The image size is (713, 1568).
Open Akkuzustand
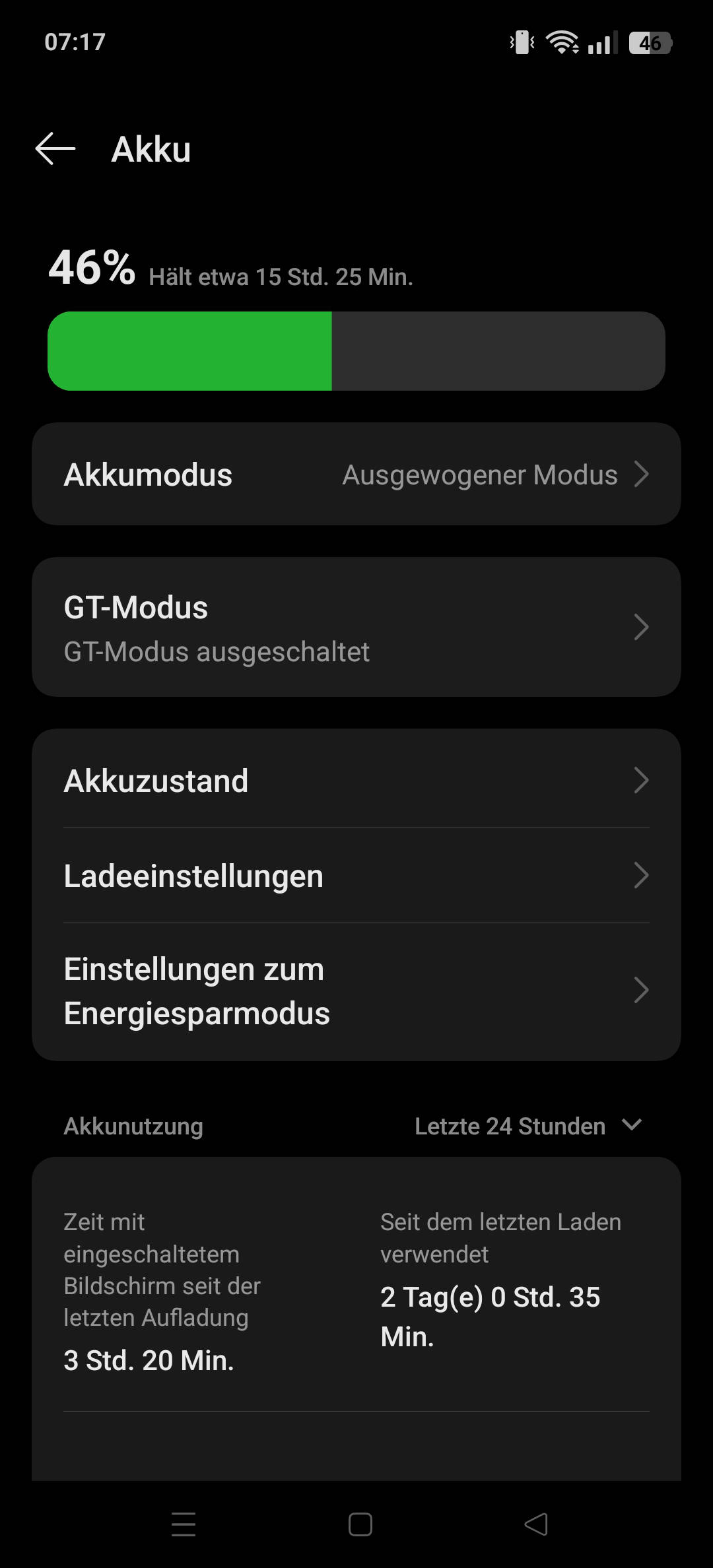[x=356, y=780]
